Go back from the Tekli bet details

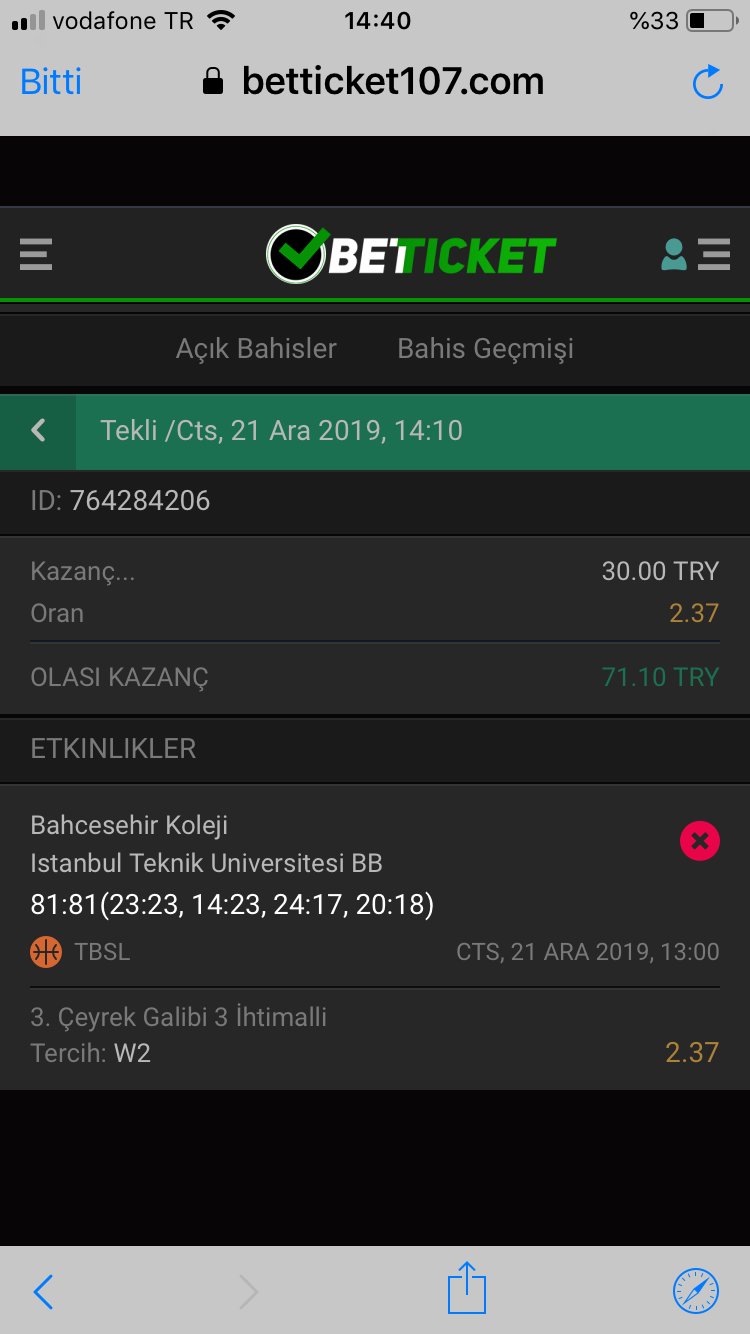click(38, 431)
